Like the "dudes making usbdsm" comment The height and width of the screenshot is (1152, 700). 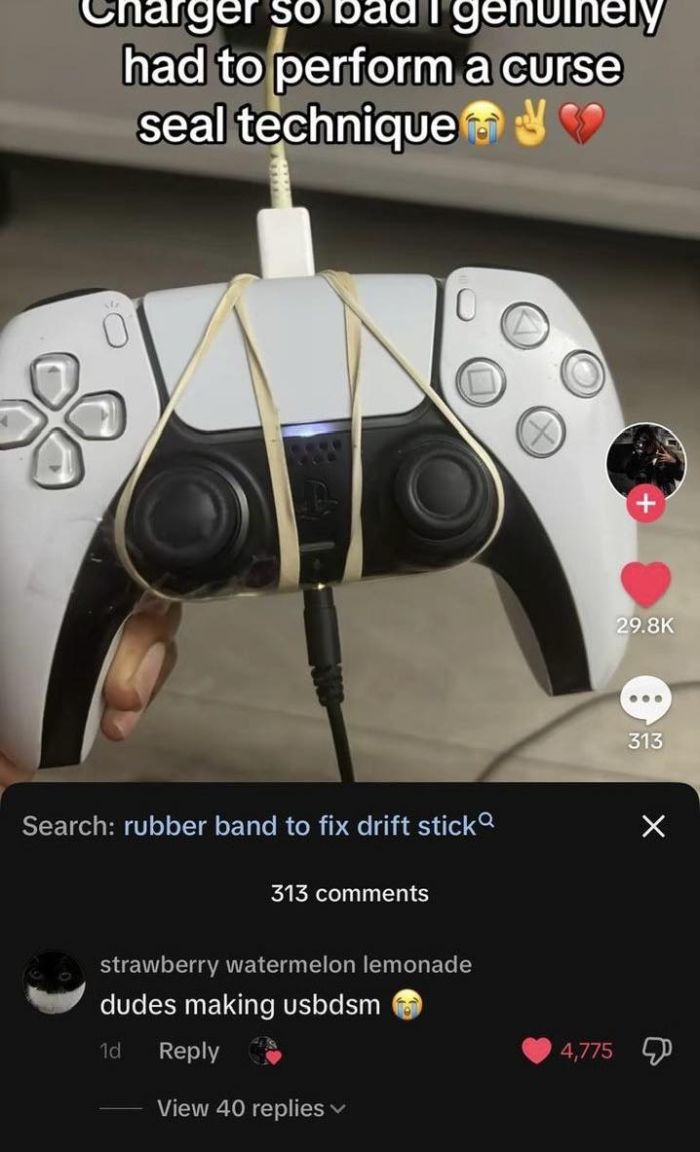[538, 1051]
